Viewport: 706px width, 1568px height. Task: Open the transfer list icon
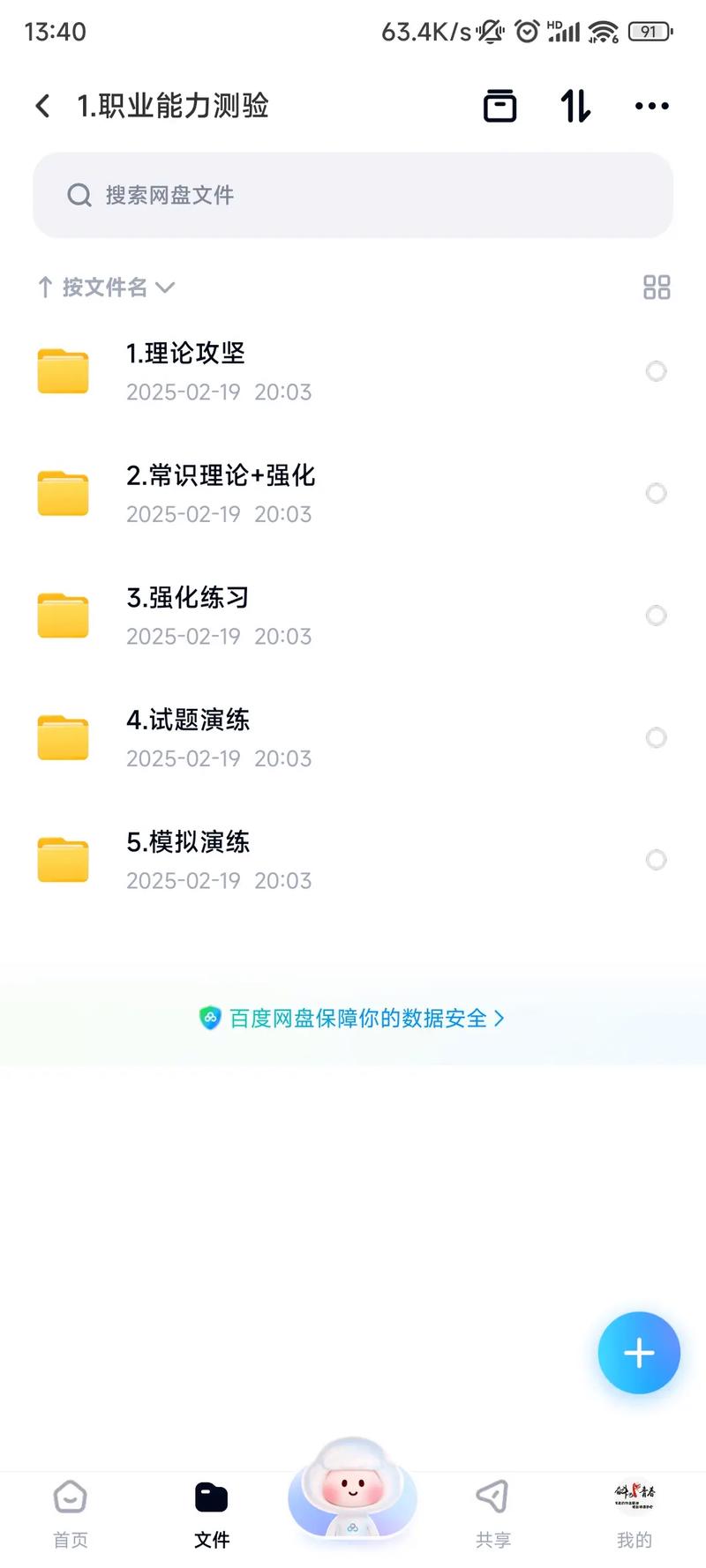coord(499,105)
